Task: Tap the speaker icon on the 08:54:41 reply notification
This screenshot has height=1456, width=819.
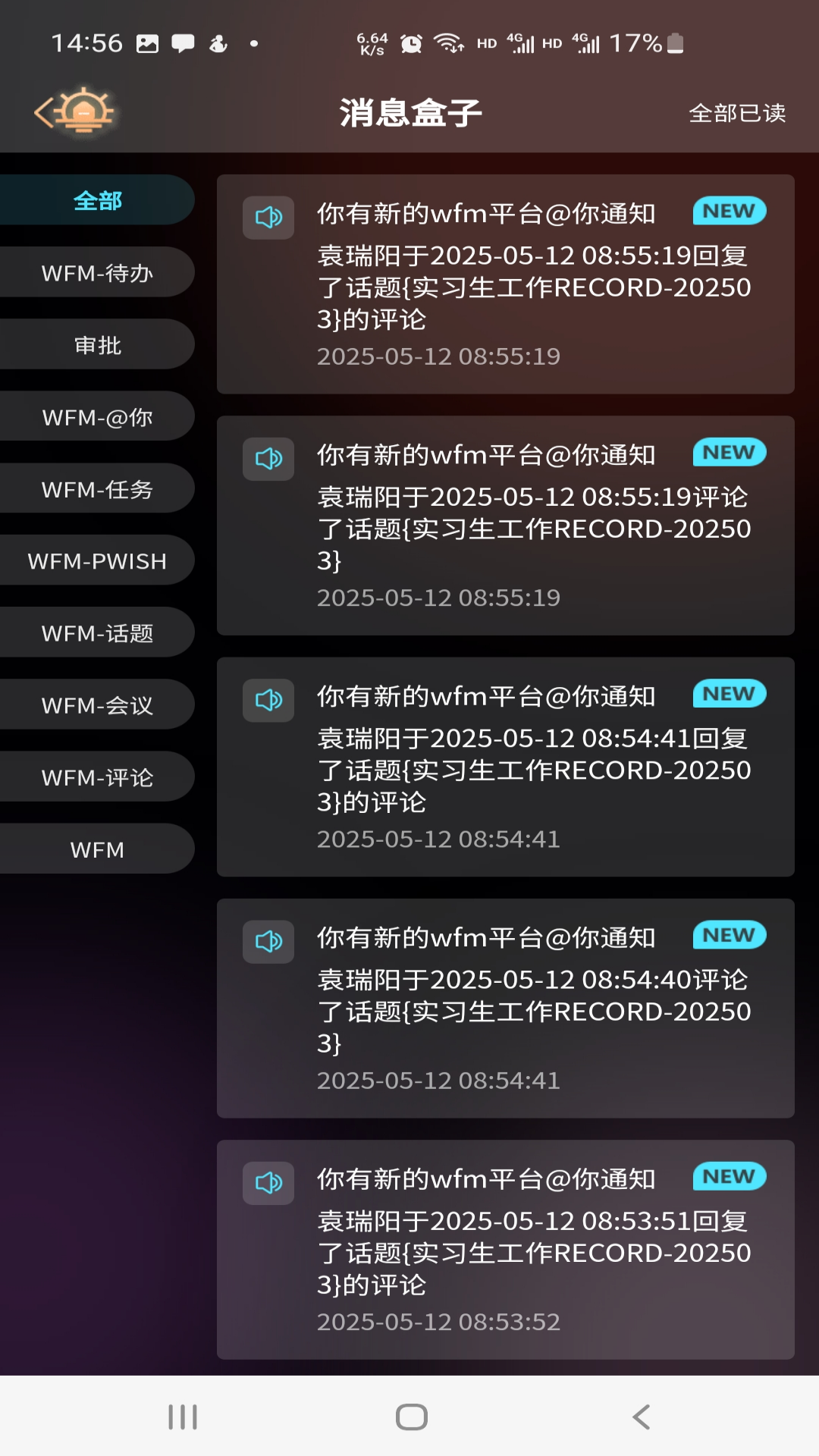Action: tap(268, 700)
